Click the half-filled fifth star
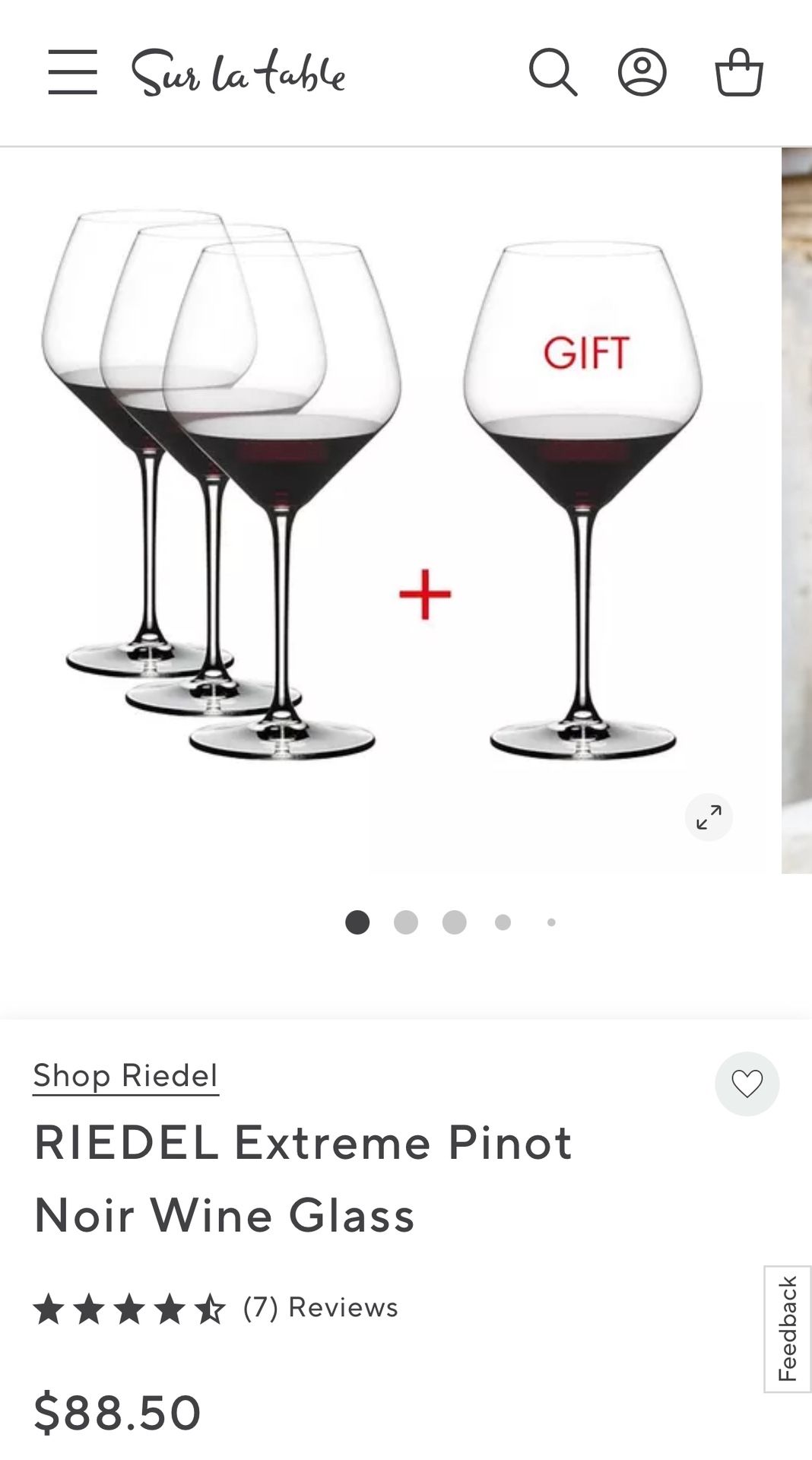Viewport: 812px width, 1460px height. (211, 1308)
